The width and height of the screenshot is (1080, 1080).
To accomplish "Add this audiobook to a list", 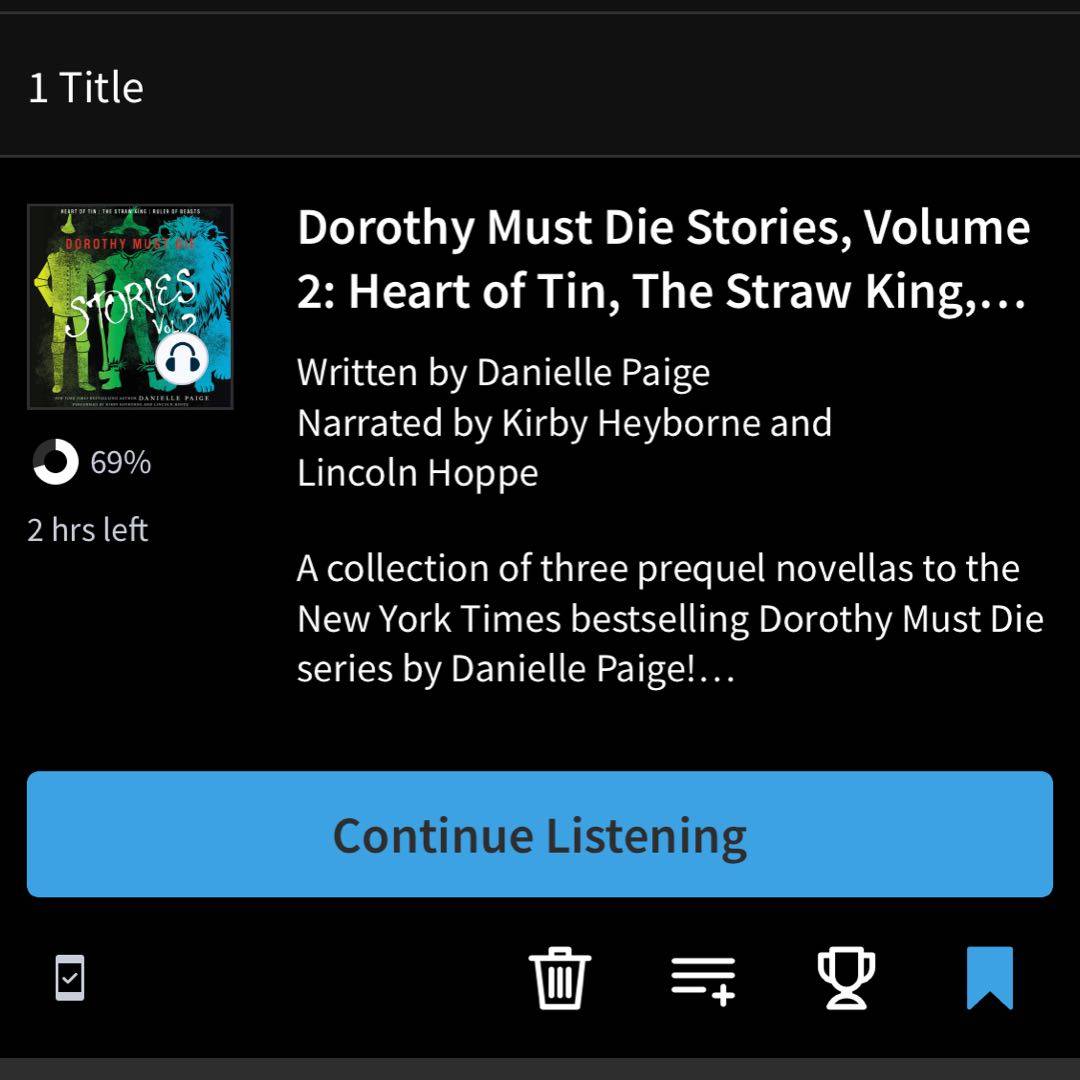I will pyautogui.click(x=703, y=978).
